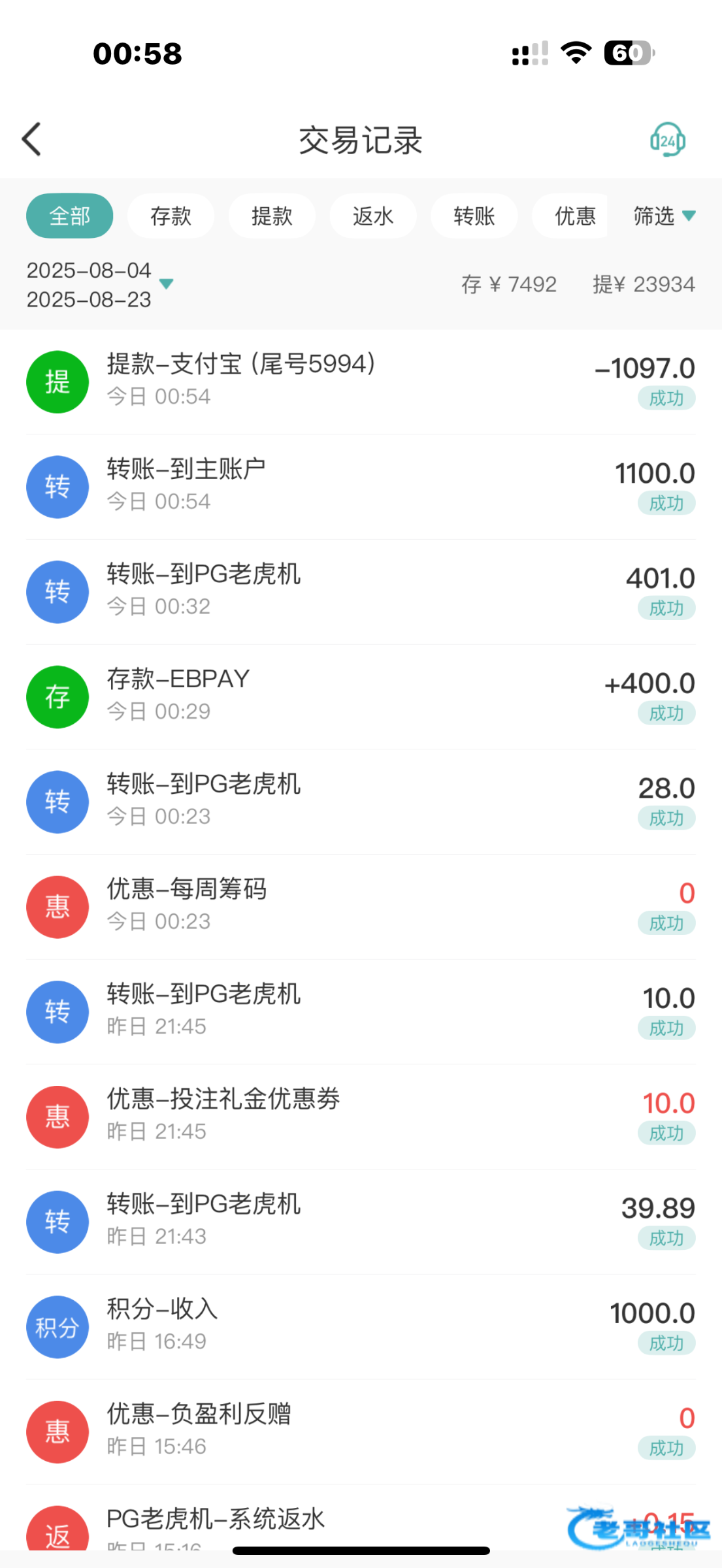Switch to the 存款 tab

click(171, 216)
